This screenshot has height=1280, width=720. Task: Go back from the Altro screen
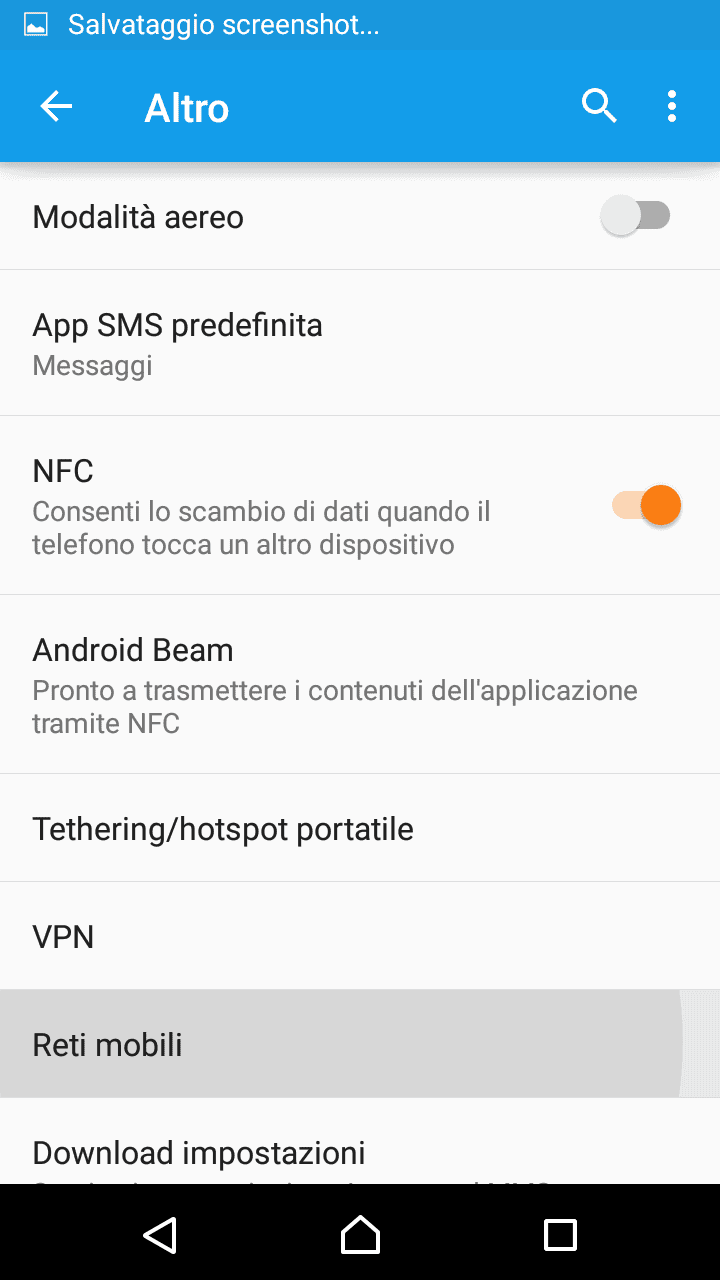tap(56, 107)
